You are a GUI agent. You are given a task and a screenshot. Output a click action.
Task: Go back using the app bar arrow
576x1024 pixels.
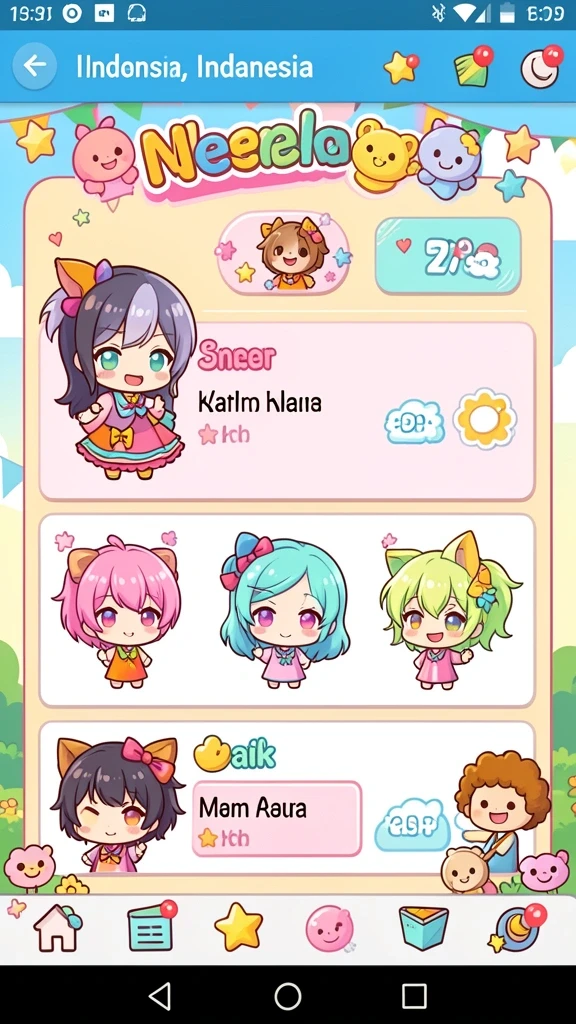point(35,66)
